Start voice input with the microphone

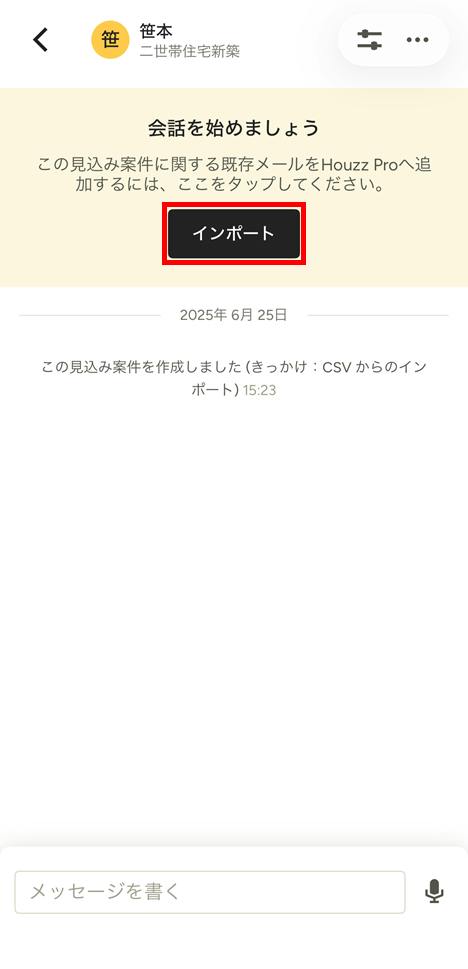tap(435, 892)
